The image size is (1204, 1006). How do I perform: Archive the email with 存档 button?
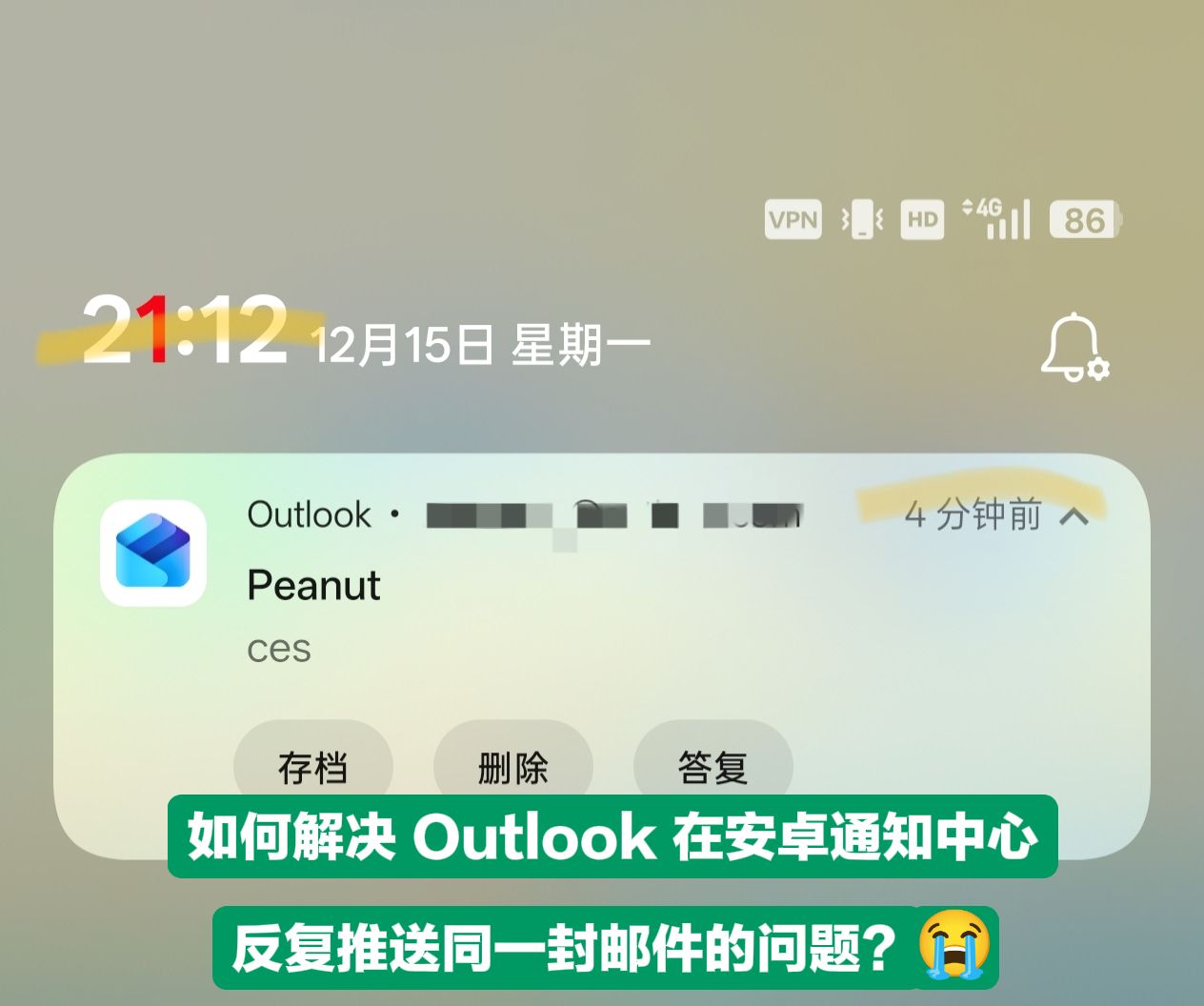[x=312, y=765]
